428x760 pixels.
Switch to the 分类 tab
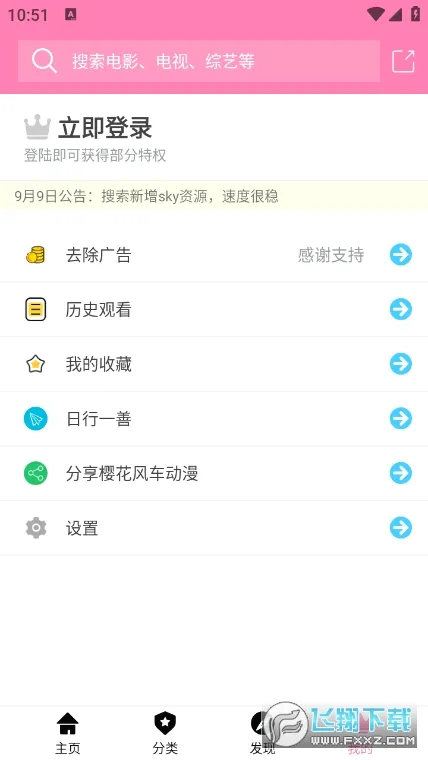point(165,734)
